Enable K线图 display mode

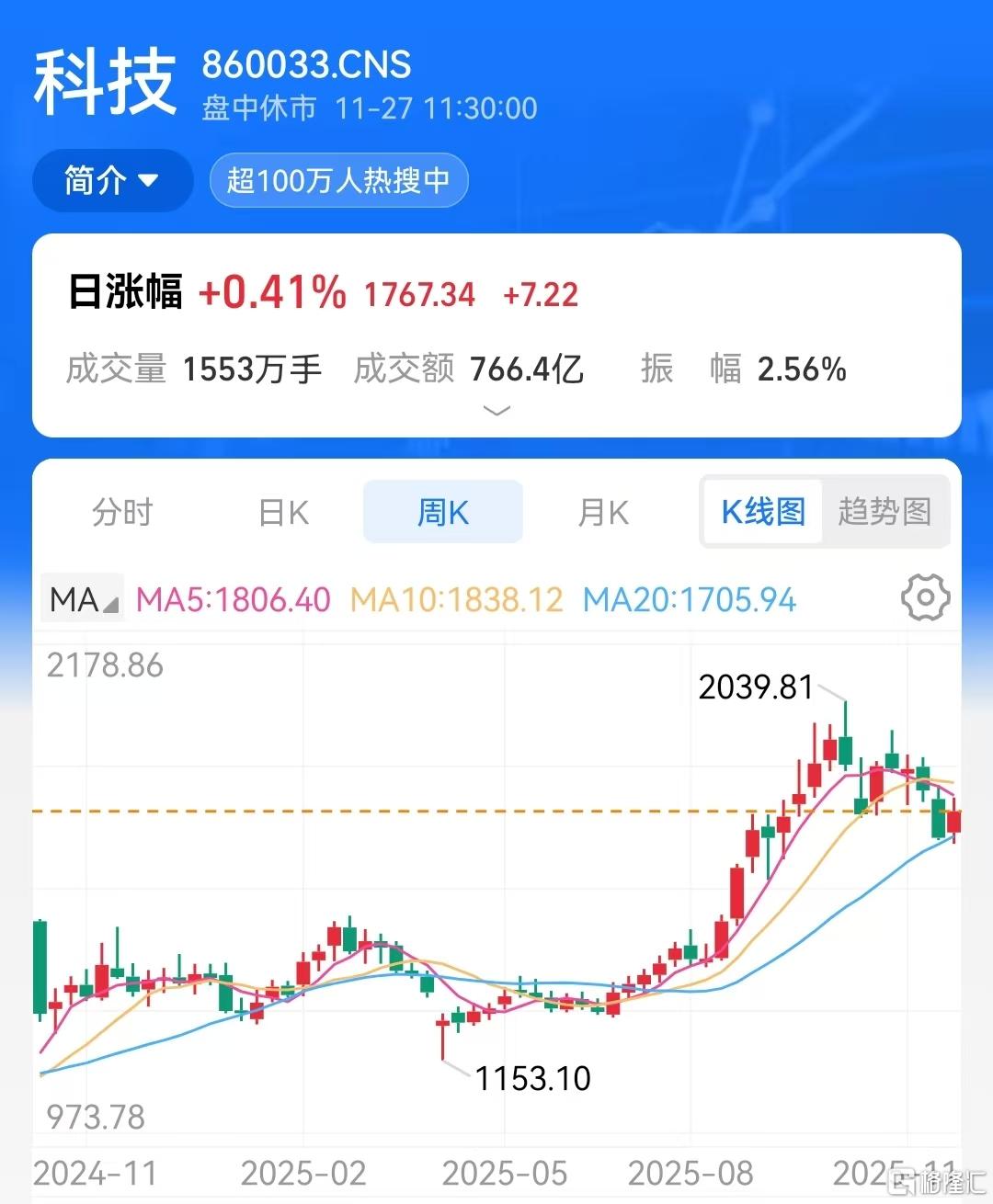(x=763, y=512)
